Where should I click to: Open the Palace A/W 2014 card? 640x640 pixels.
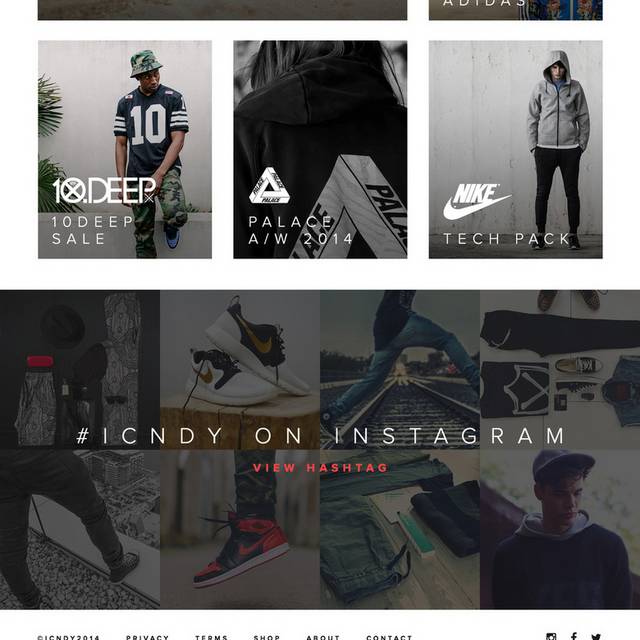320,150
